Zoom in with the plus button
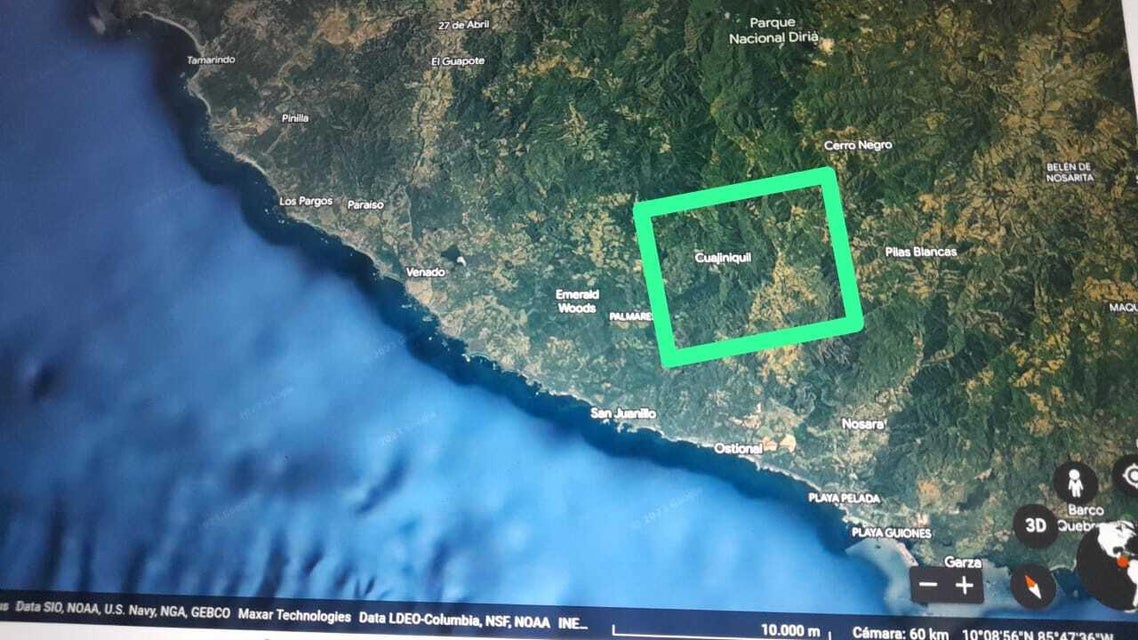The image size is (1138, 640). click(964, 586)
